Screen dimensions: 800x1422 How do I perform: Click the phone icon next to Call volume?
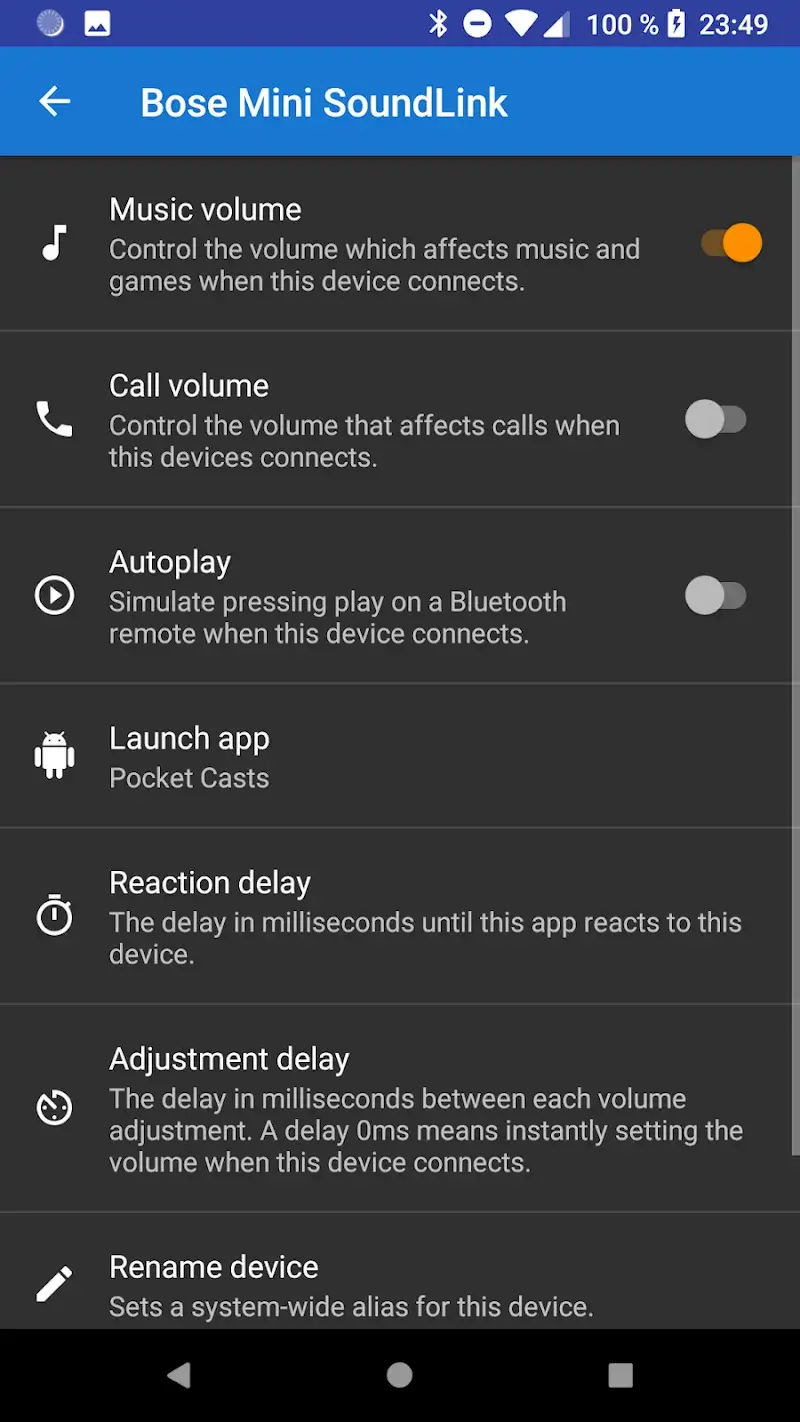(x=54, y=420)
